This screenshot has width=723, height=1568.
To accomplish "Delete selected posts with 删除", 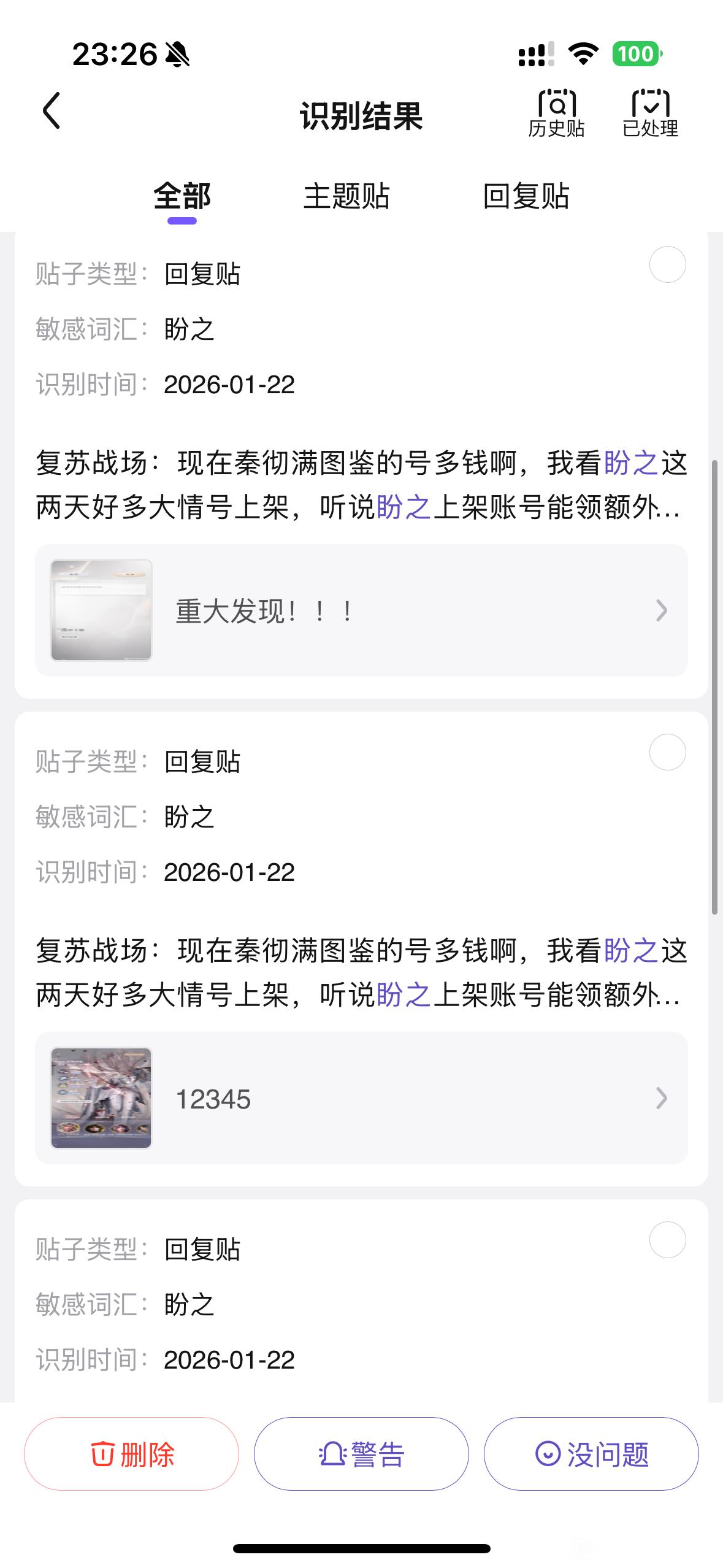I will pyautogui.click(x=131, y=1454).
